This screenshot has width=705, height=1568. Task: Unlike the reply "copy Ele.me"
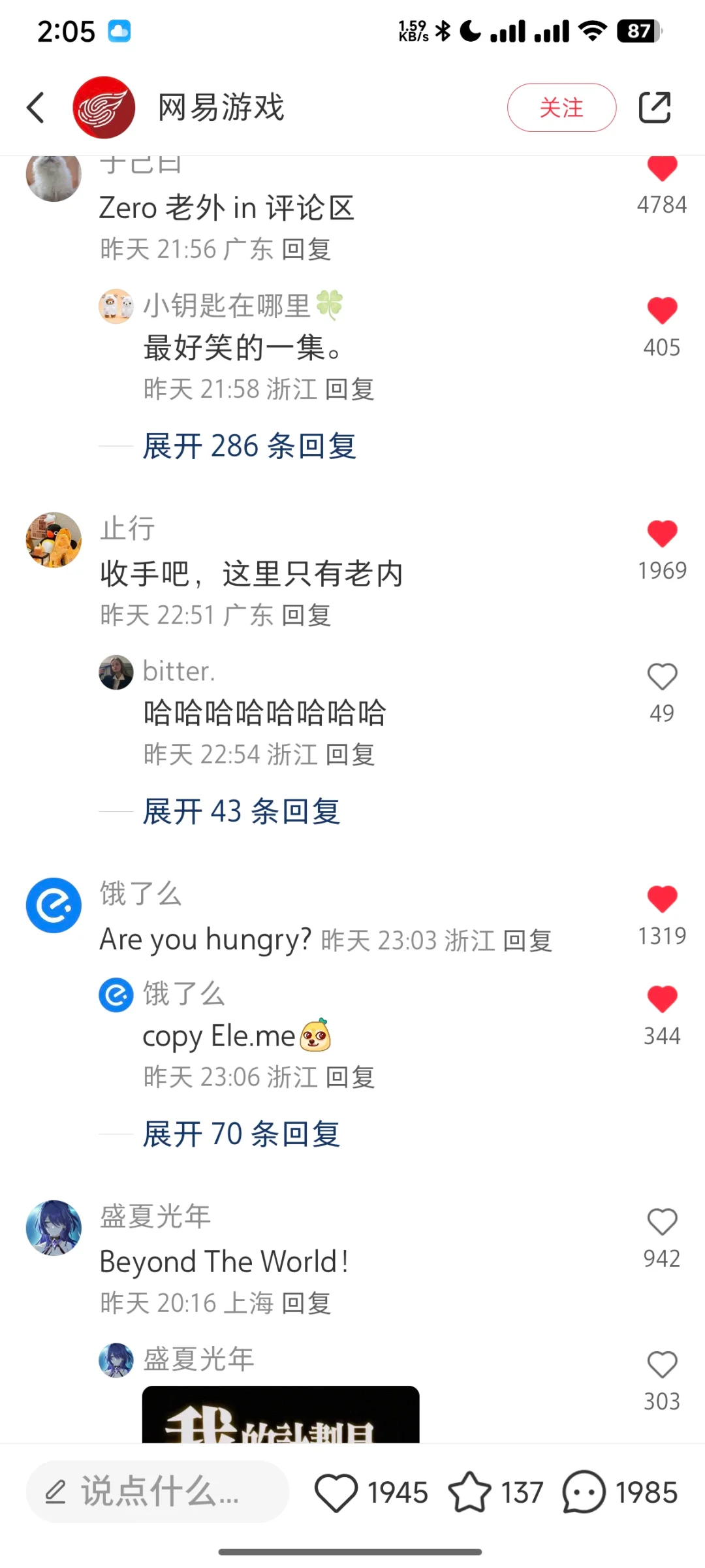point(662,1000)
